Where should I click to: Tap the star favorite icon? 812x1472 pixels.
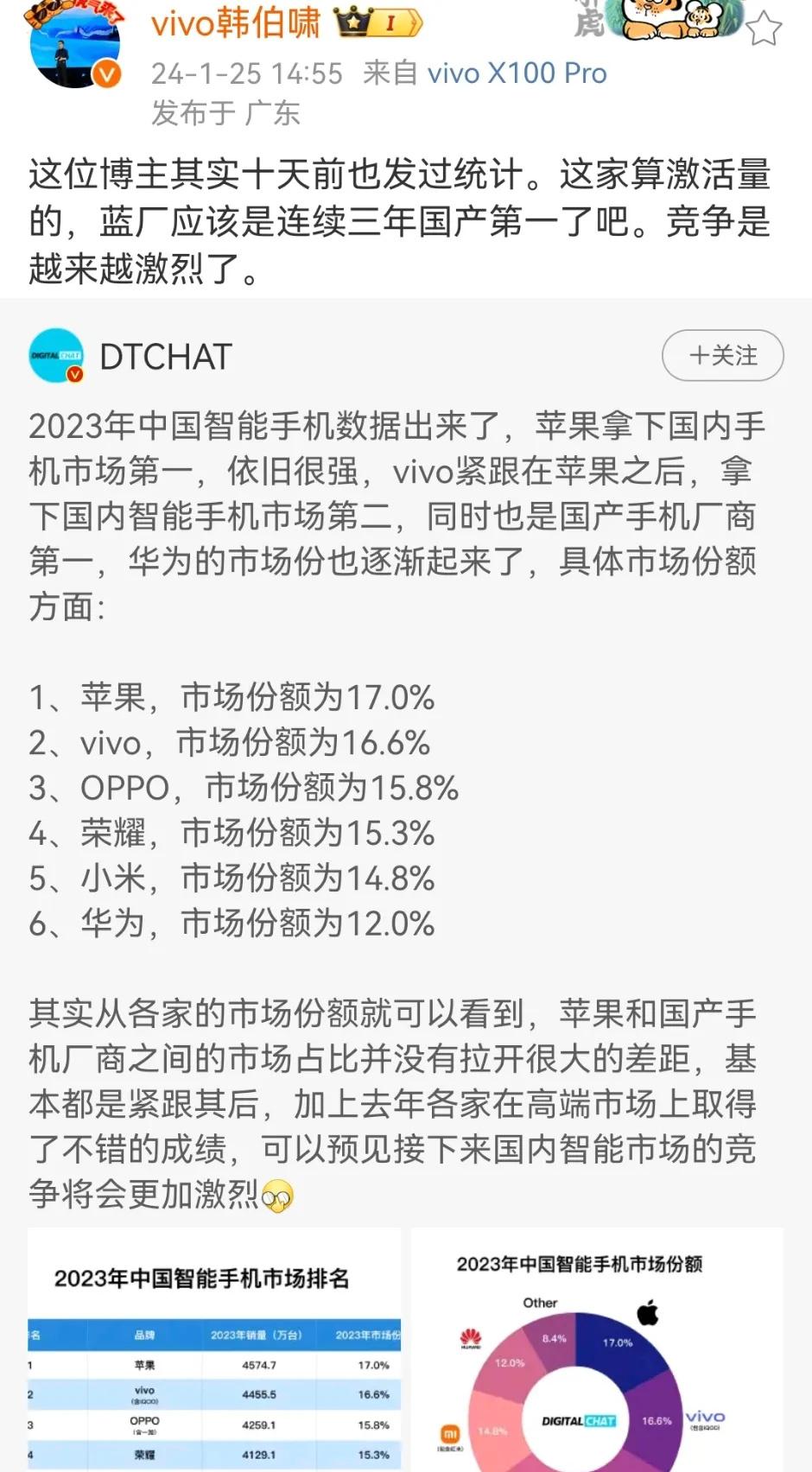point(763,29)
